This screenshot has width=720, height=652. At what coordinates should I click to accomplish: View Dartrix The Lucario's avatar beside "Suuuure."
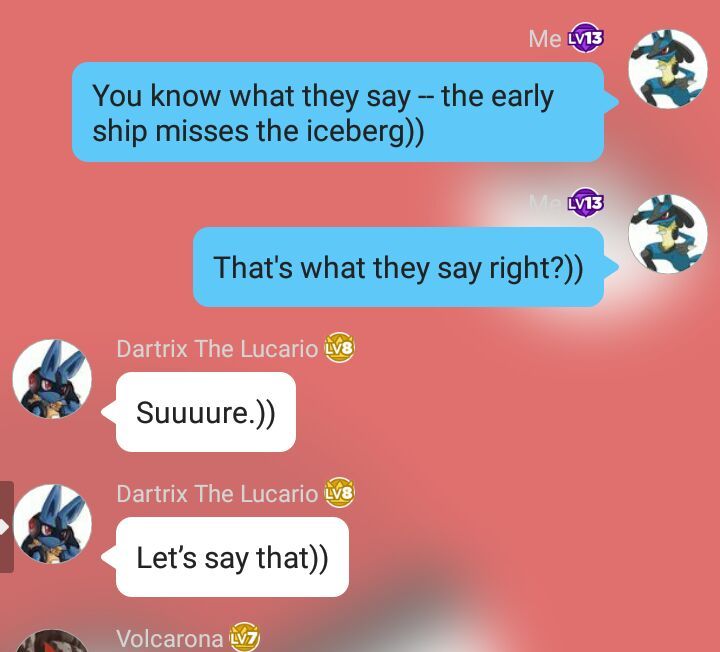[52, 379]
